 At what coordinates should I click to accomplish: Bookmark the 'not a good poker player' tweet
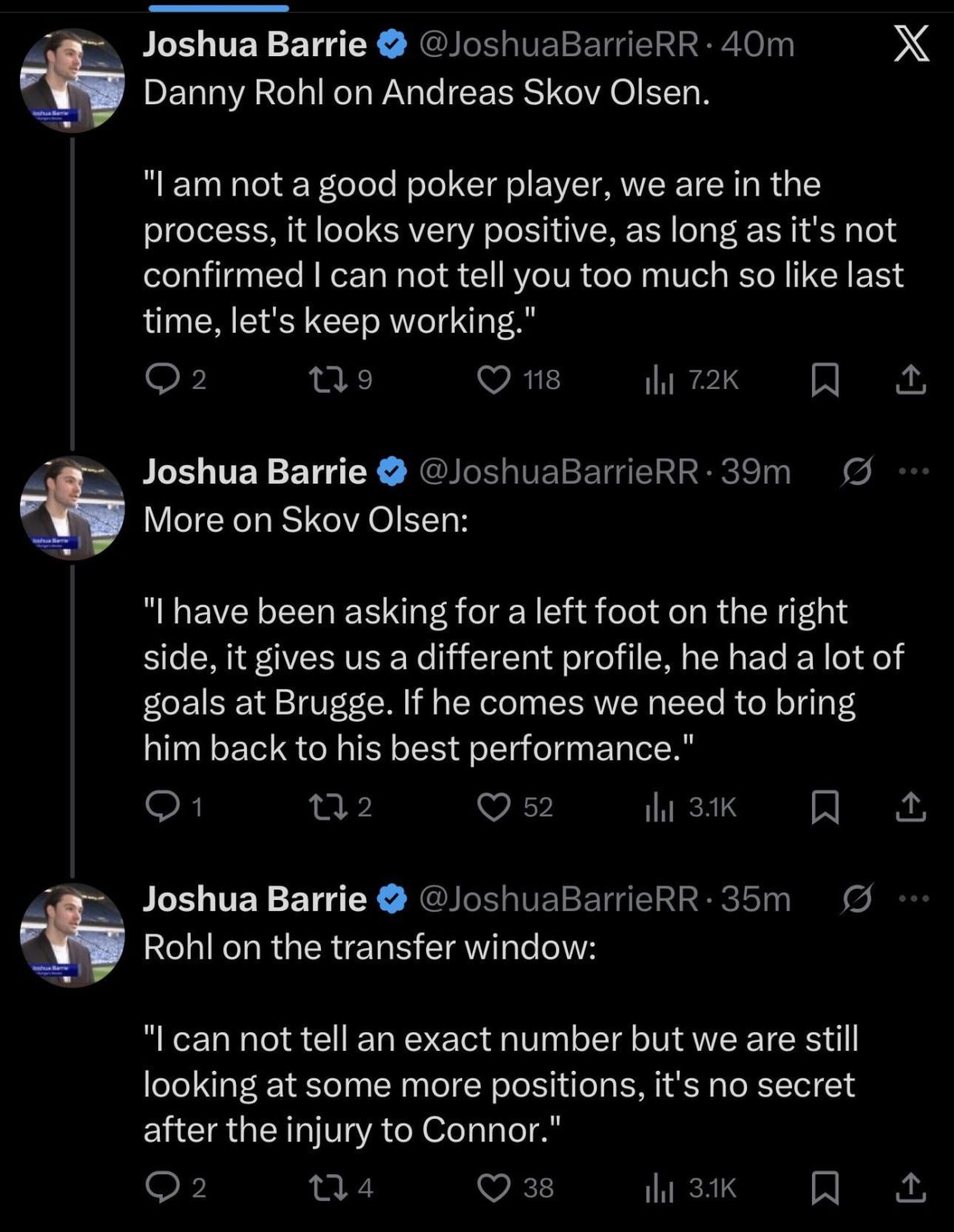coord(825,379)
